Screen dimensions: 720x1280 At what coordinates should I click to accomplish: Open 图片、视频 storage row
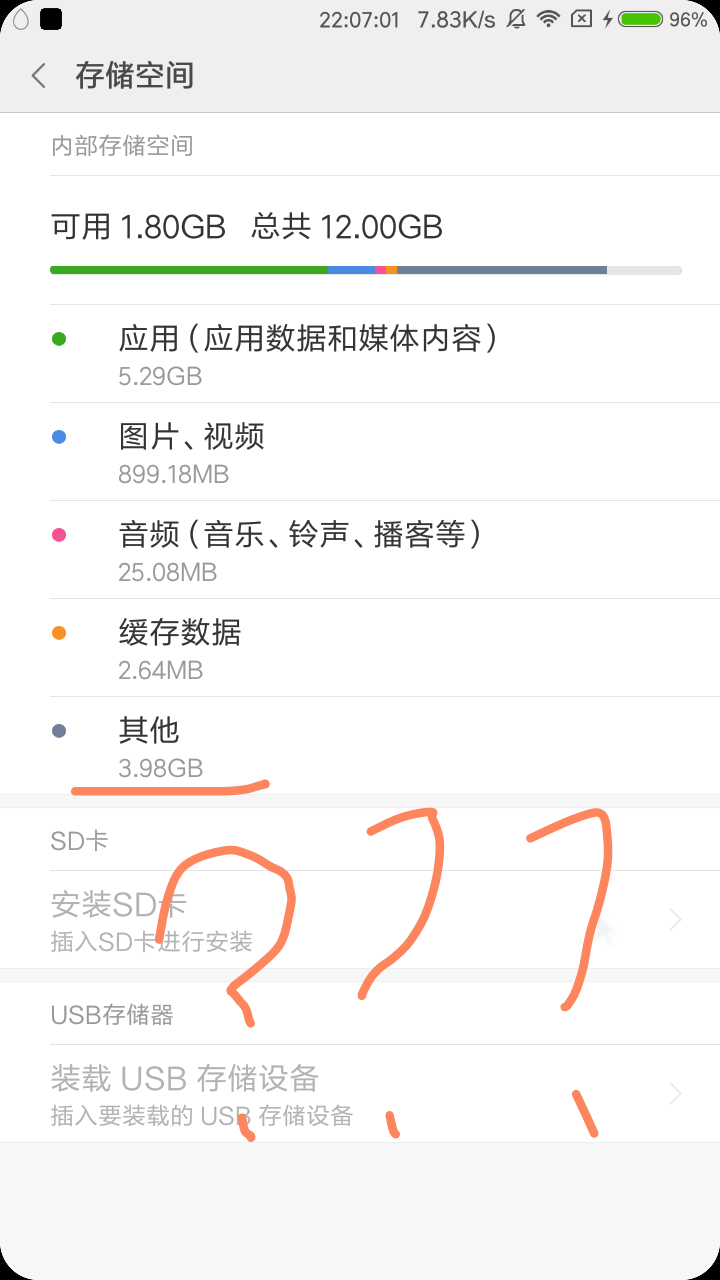[x=360, y=452]
